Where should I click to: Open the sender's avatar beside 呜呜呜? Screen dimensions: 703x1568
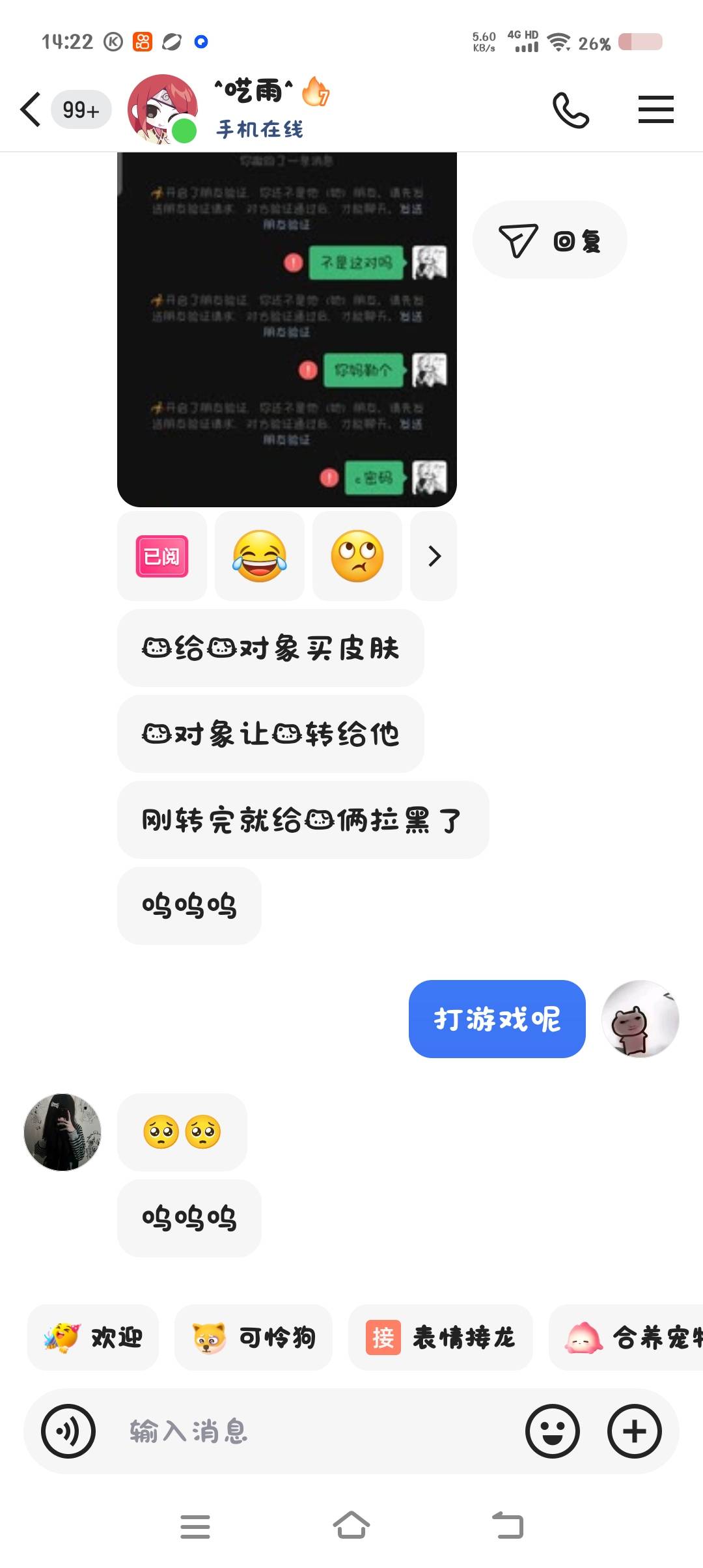click(62, 1132)
